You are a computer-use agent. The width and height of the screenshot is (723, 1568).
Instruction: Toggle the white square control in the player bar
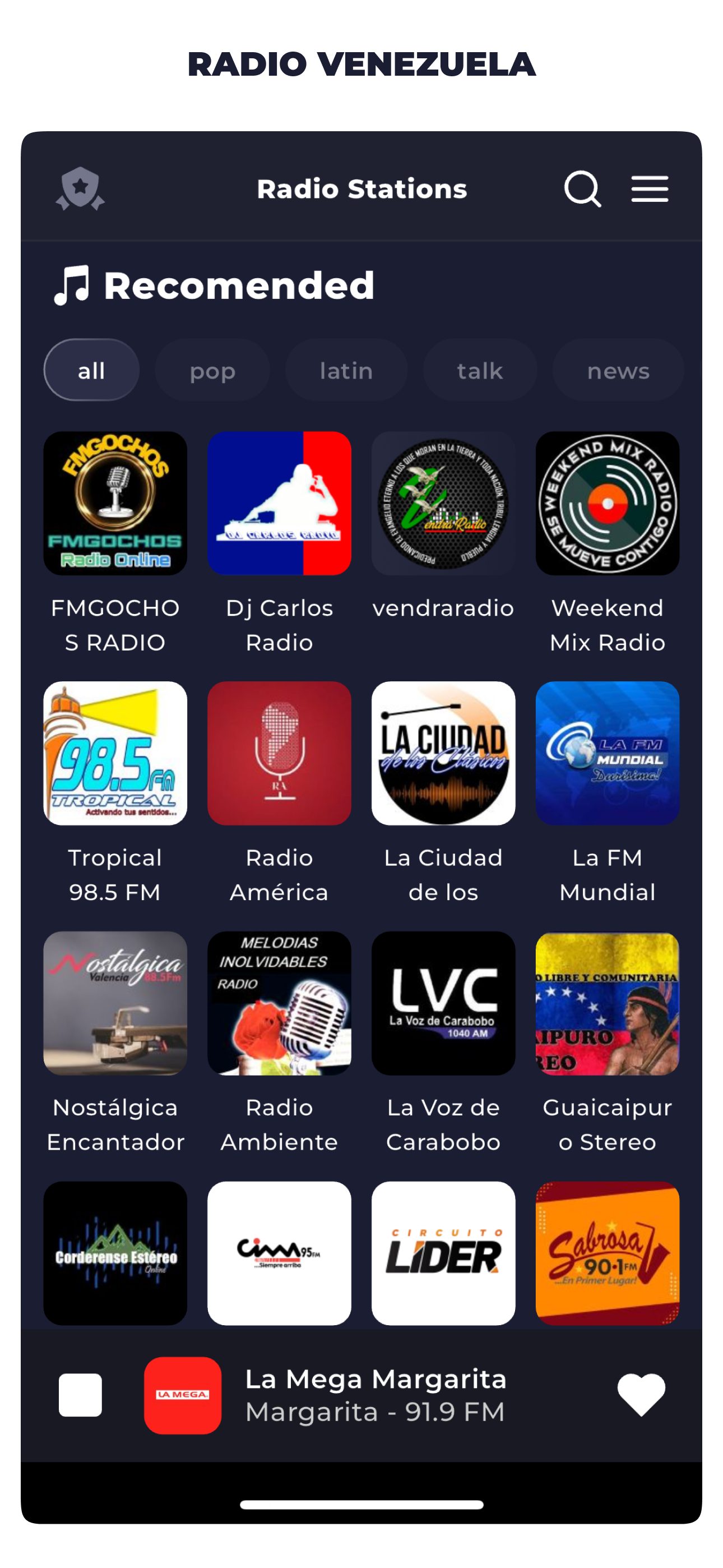point(80,1396)
